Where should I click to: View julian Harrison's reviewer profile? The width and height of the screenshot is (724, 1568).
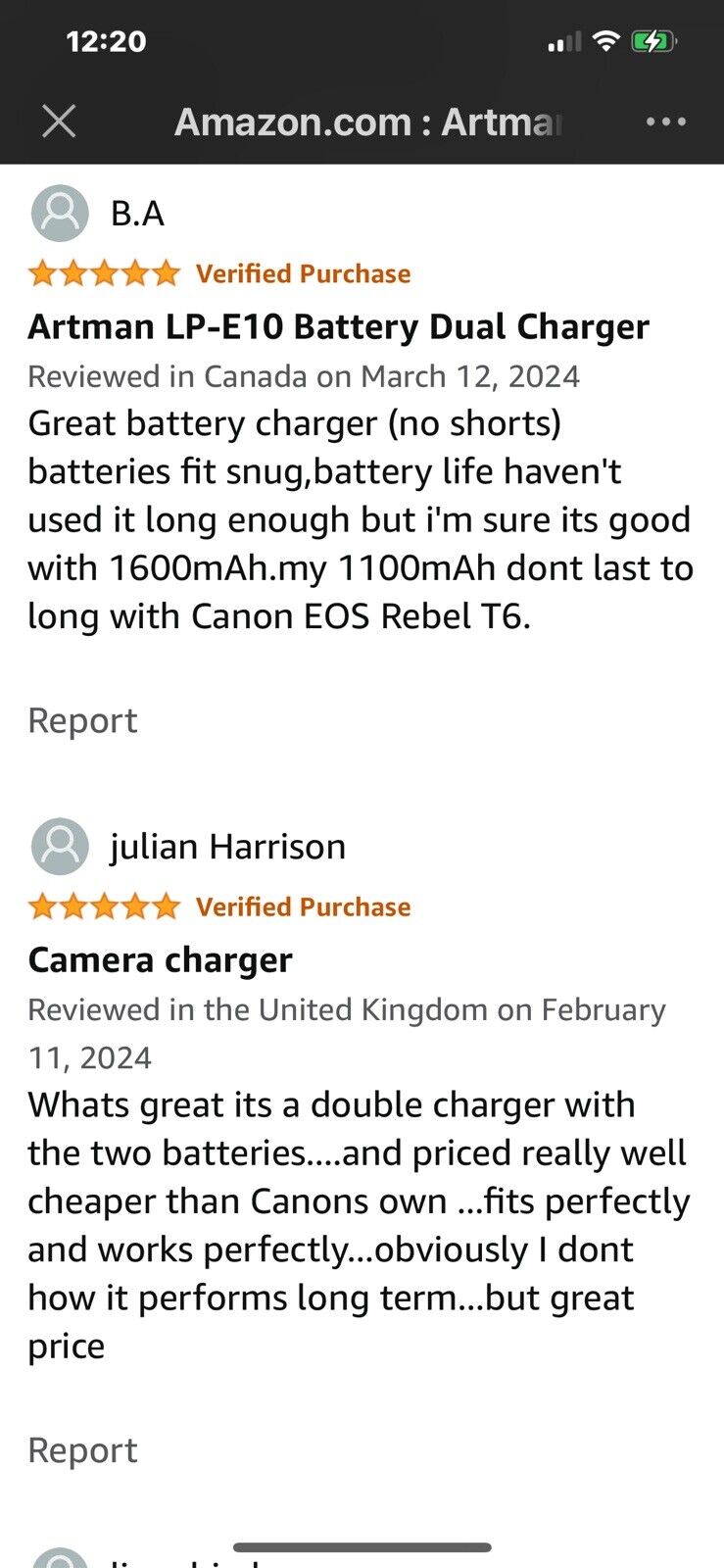(226, 847)
